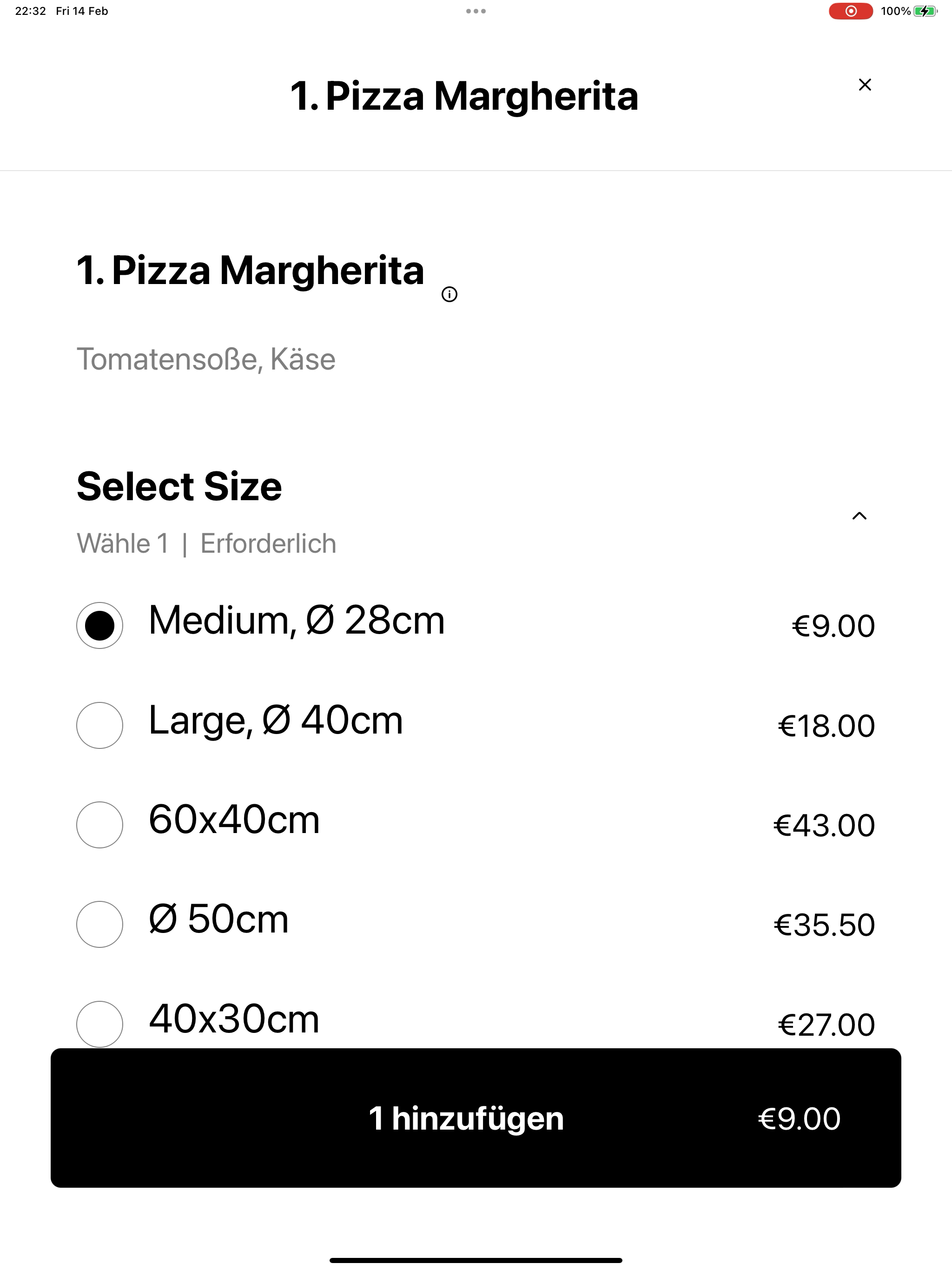The height and width of the screenshot is (1270, 952).
Task: Close the Pizza Margherita dialog
Action: 865,85
